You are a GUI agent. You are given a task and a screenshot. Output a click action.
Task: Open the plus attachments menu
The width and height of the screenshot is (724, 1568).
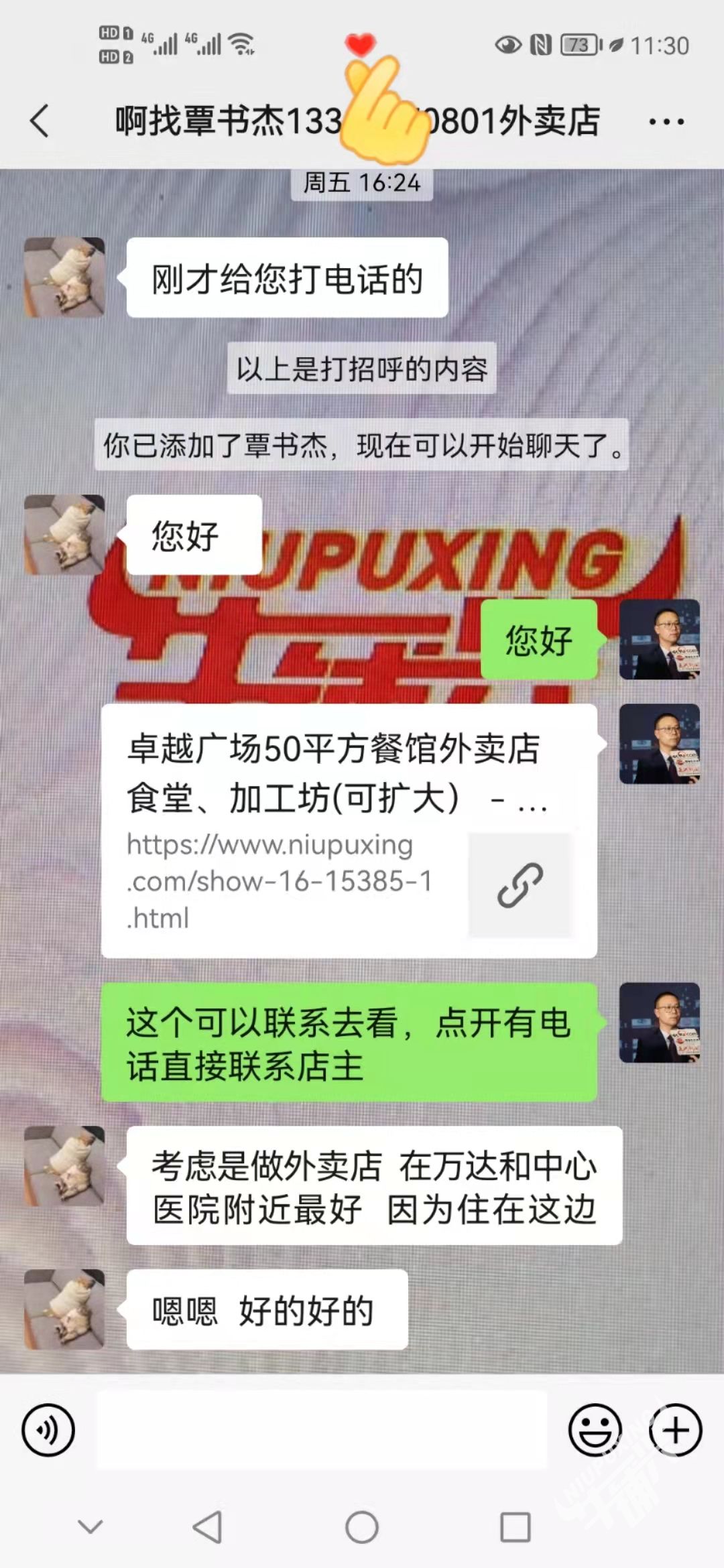pyautogui.click(x=675, y=1429)
